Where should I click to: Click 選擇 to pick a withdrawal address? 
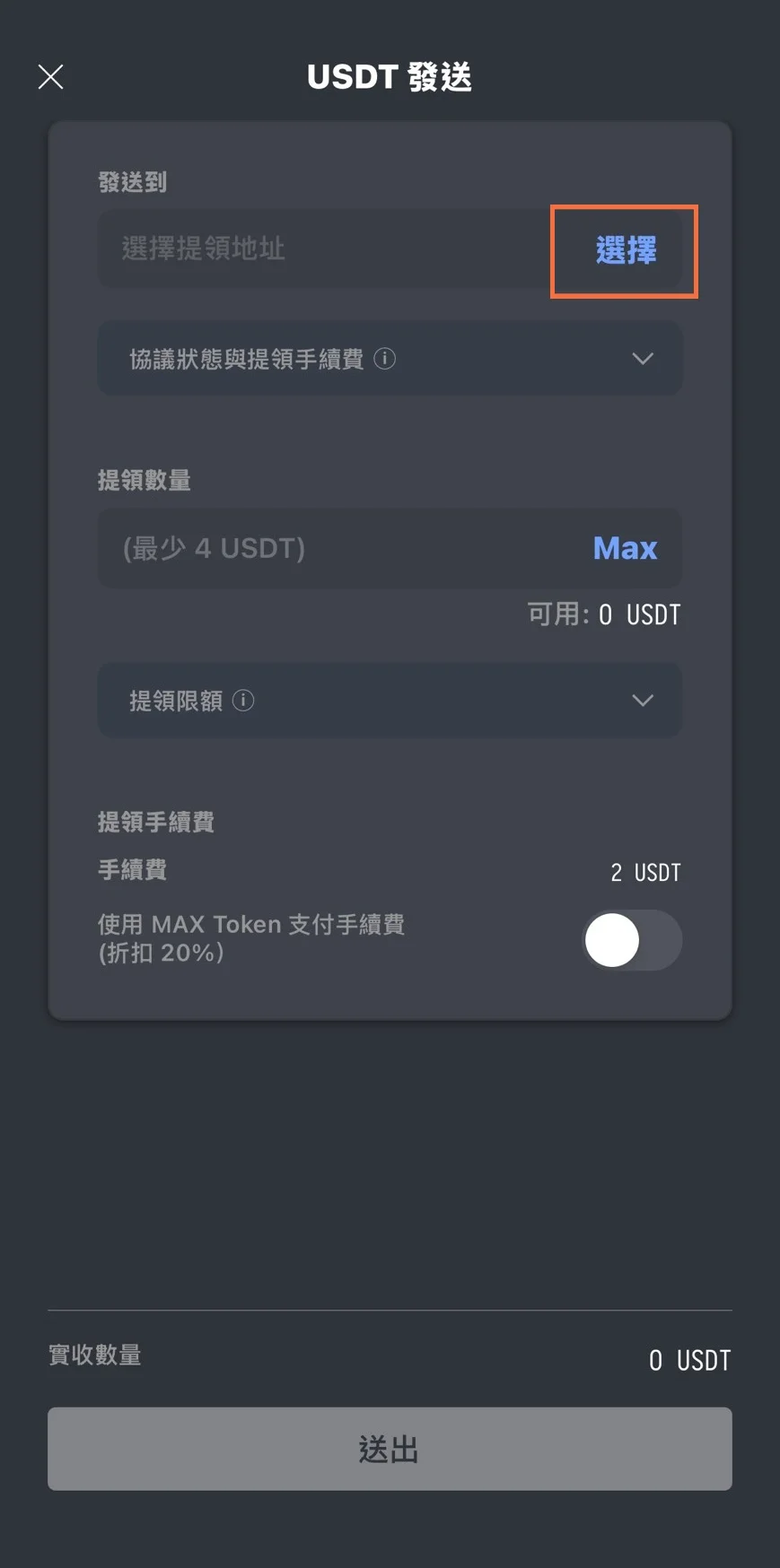click(624, 251)
